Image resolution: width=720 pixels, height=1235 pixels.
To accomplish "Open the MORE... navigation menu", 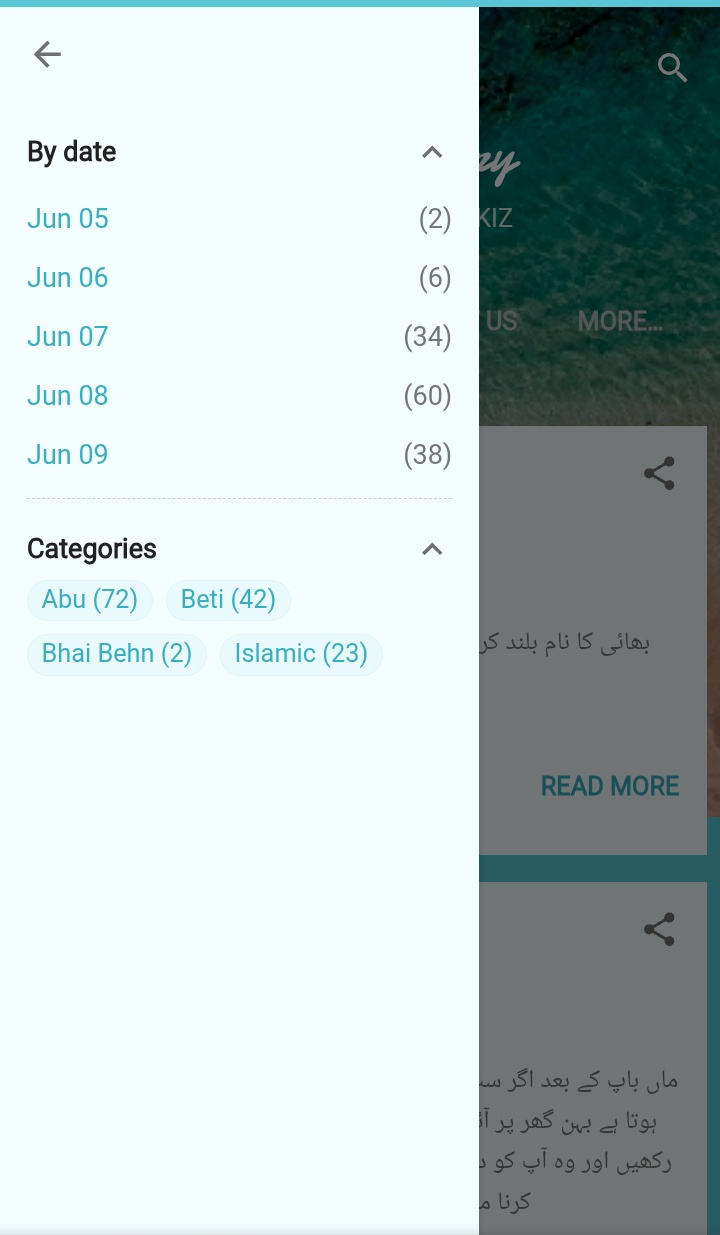I will coord(620,321).
